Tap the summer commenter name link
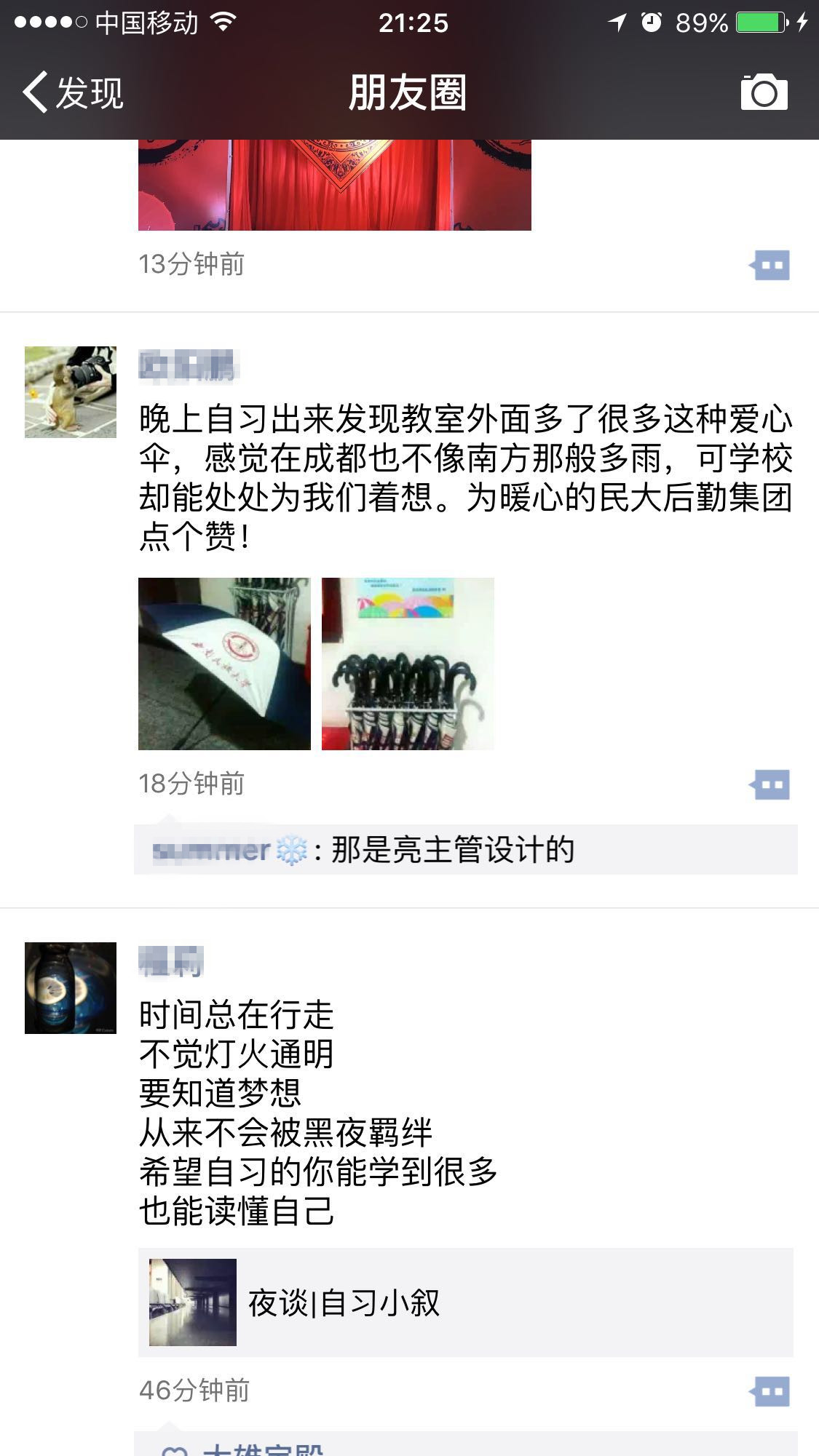 pos(213,850)
